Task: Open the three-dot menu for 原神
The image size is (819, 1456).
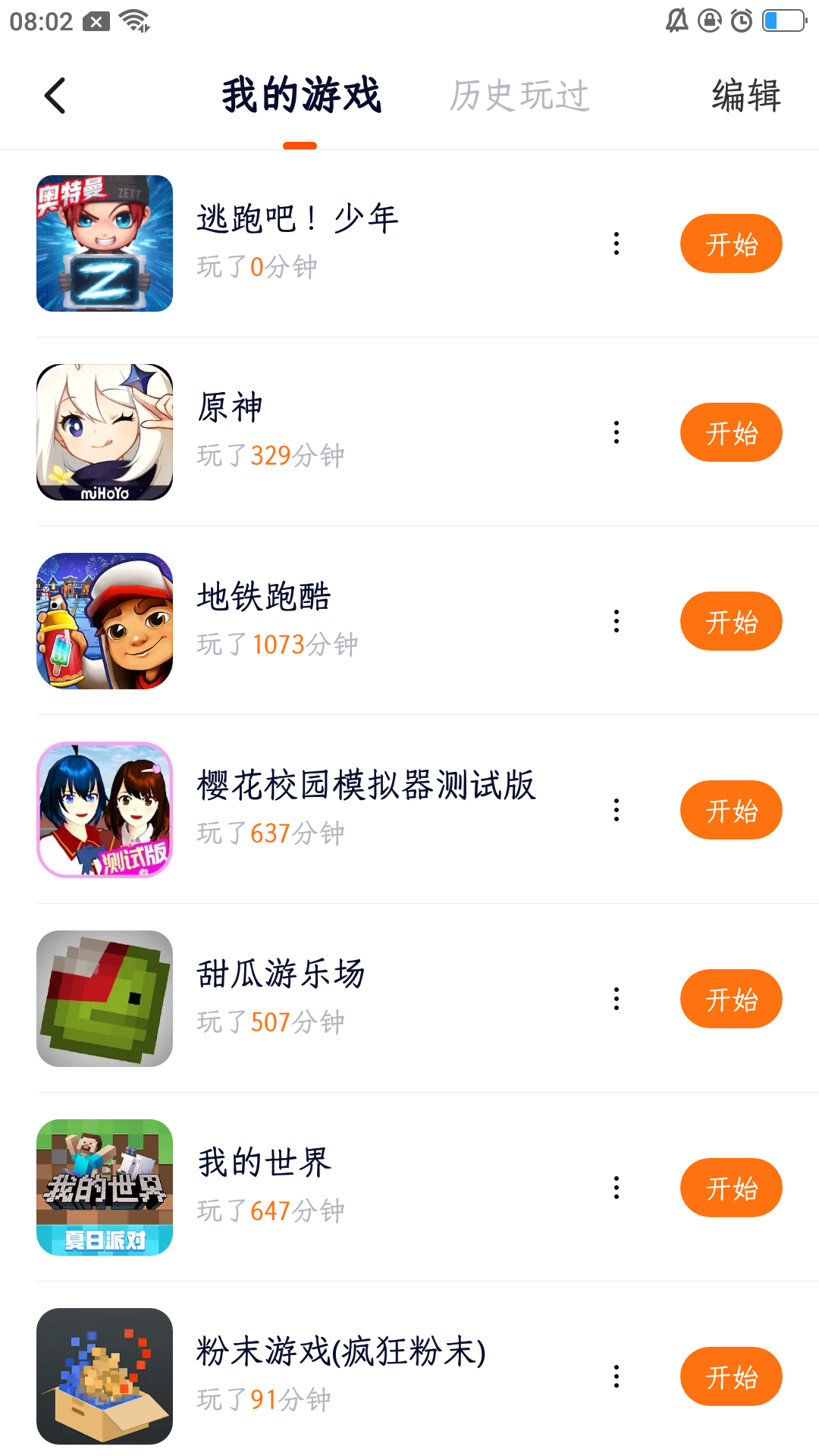Action: point(617,433)
